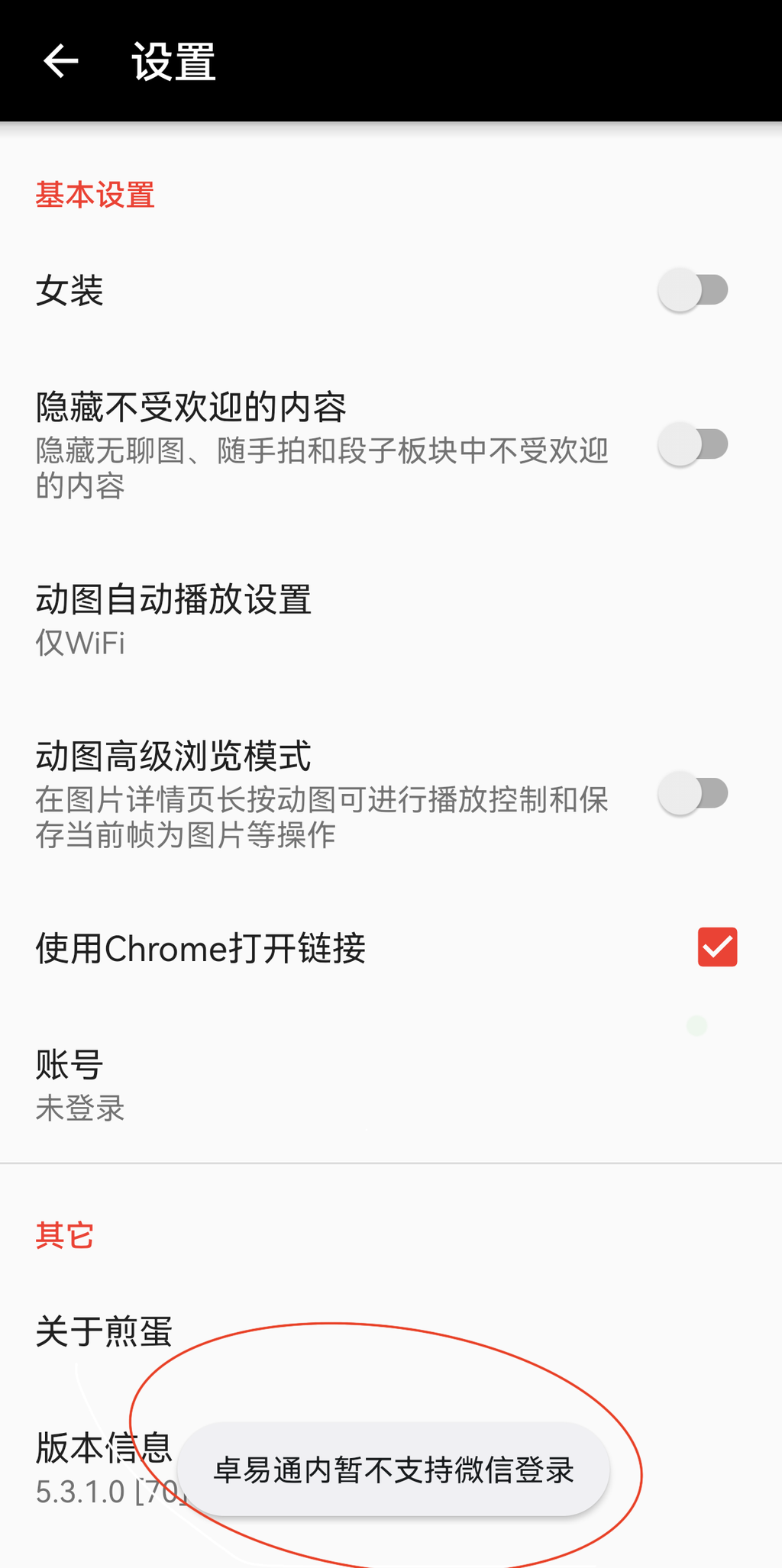The height and width of the screenshot is (1568, 782).
Task: Open the 账号 login row
Action: click(80, 1084)
